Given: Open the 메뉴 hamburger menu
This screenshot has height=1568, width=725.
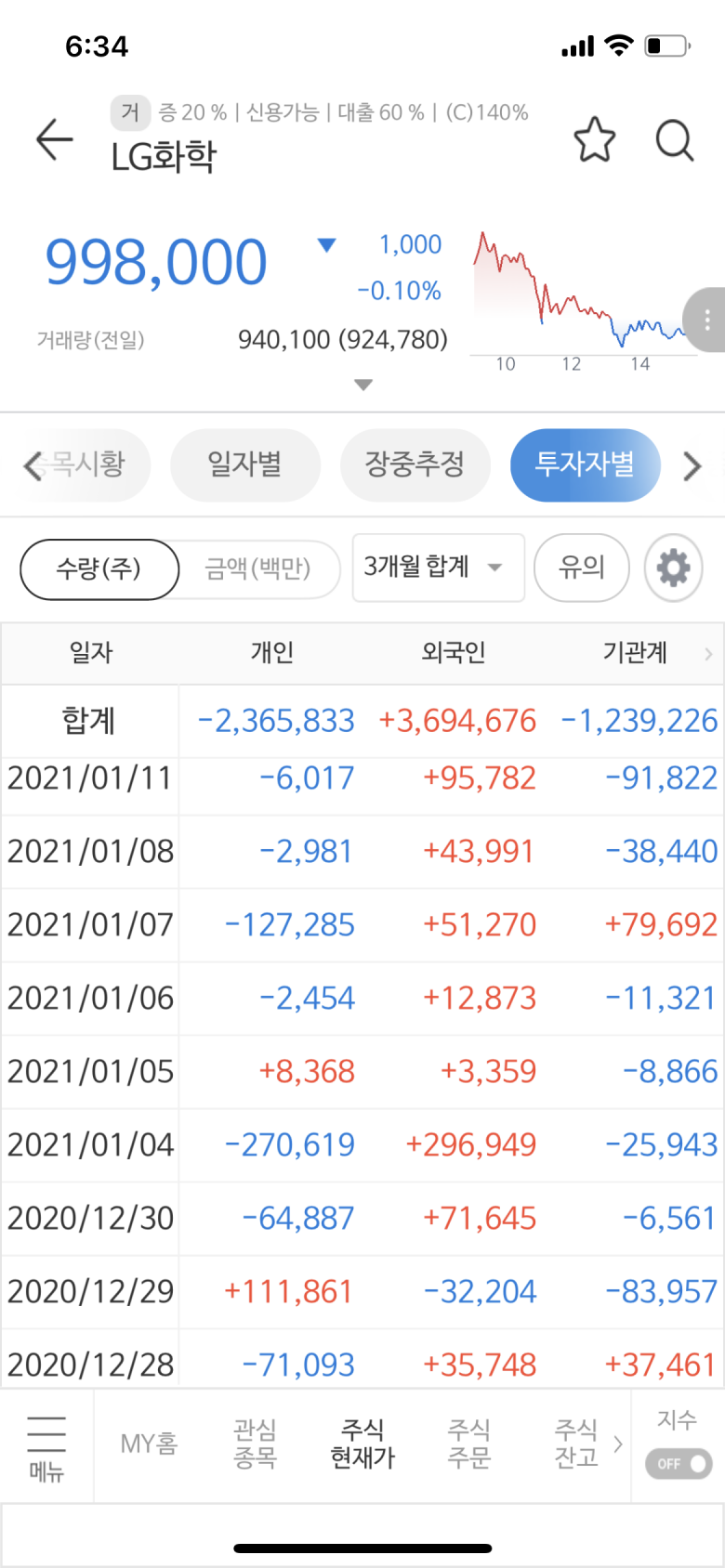Looking at the screenshot, I should pos(46,1445).
